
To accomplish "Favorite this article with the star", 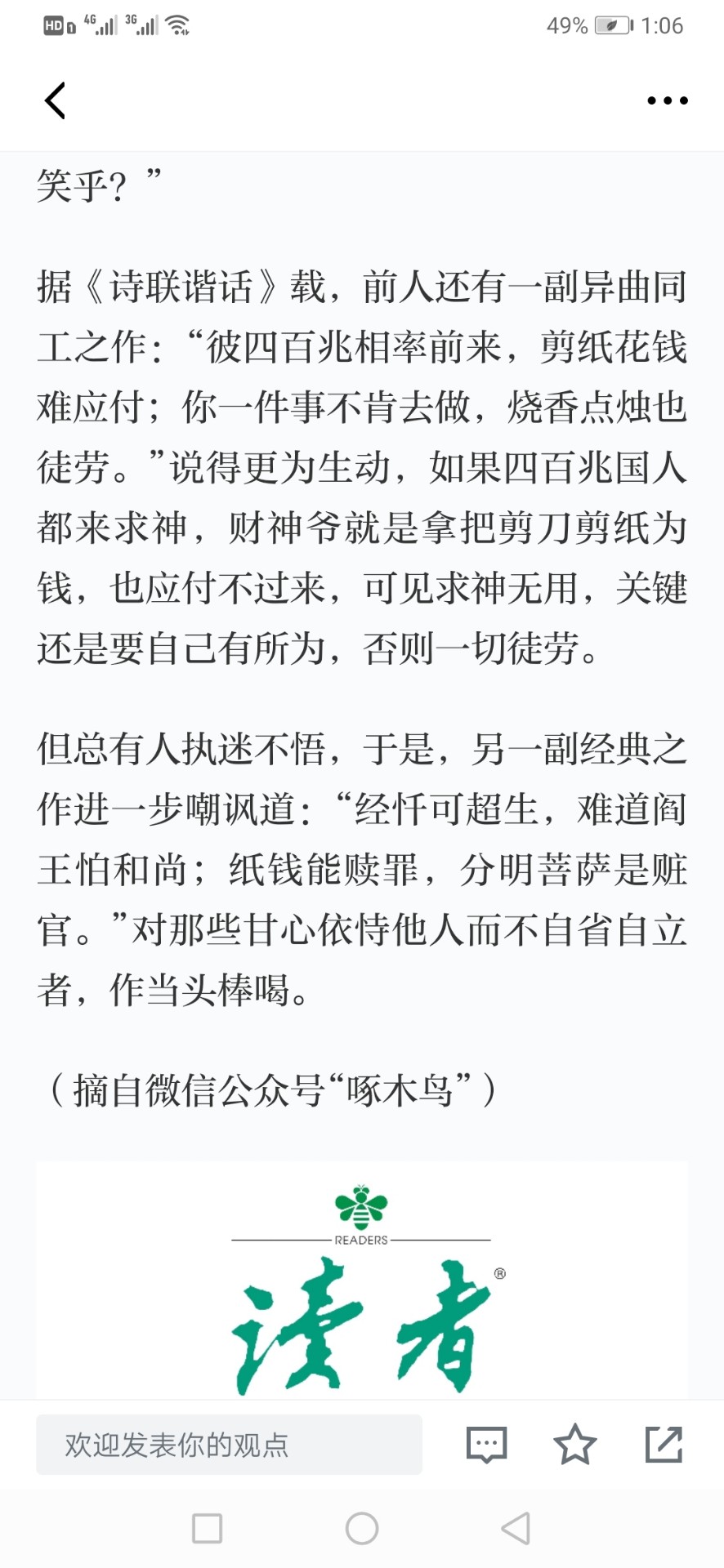I will (x=575, y=1444).
